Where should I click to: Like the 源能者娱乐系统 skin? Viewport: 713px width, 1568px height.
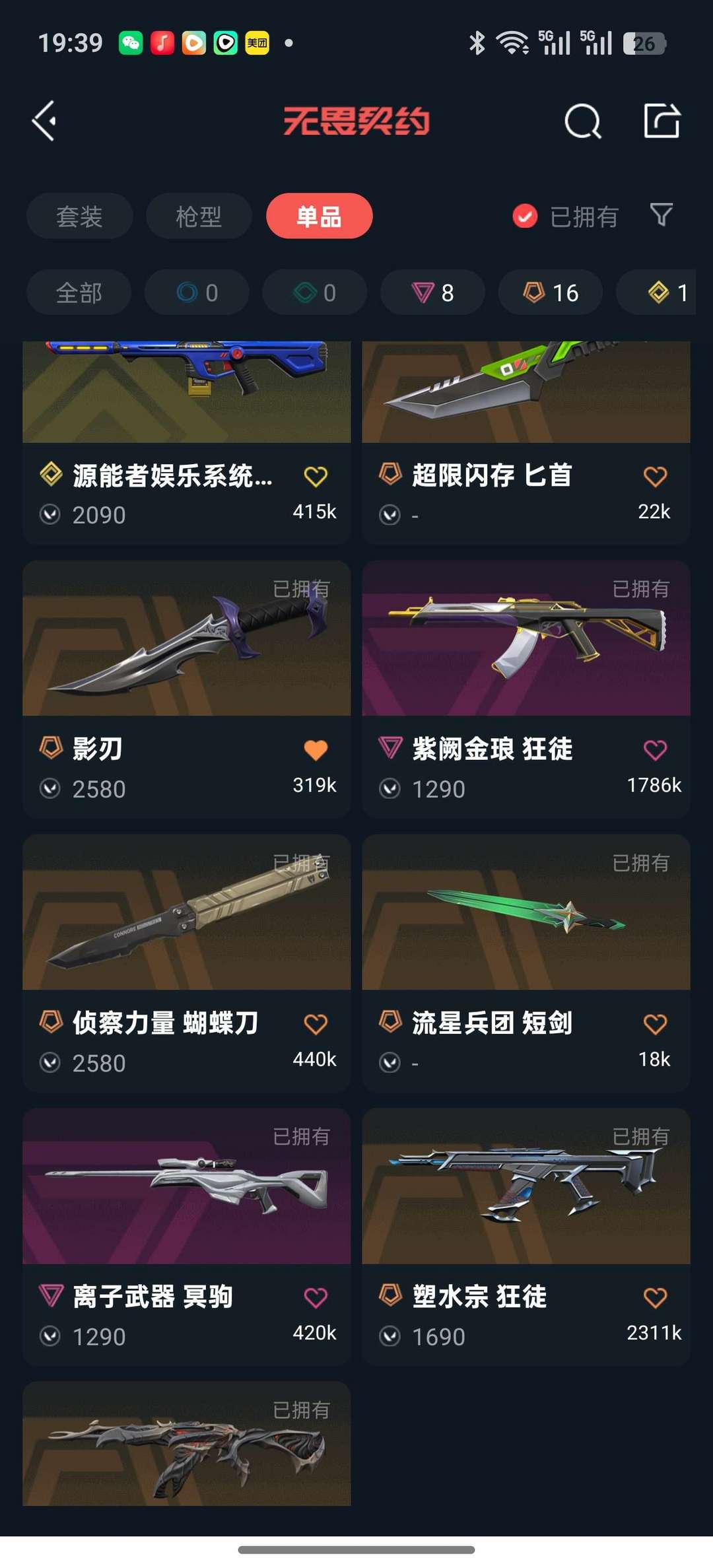point(316,476)
